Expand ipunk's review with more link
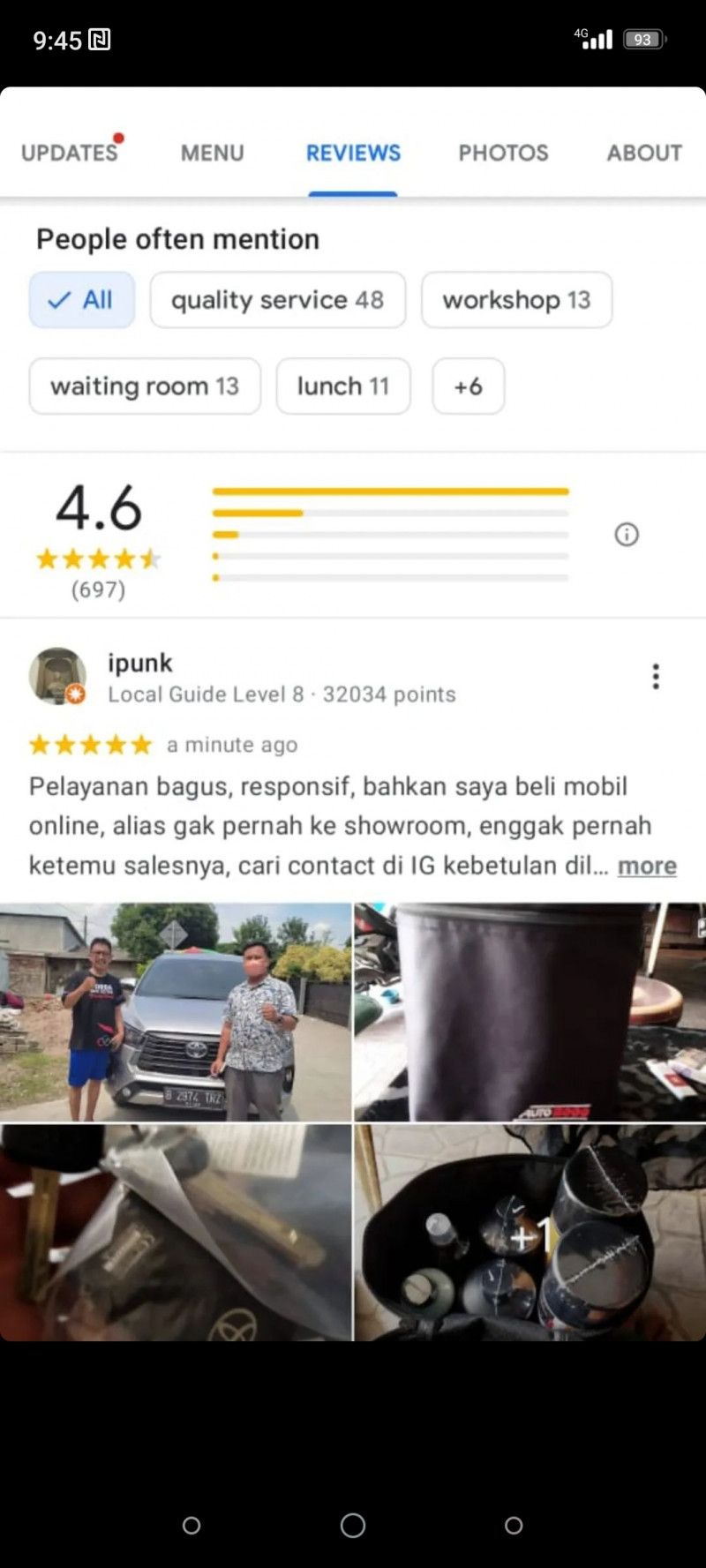 pyautogui.click(x=646, y=866)
